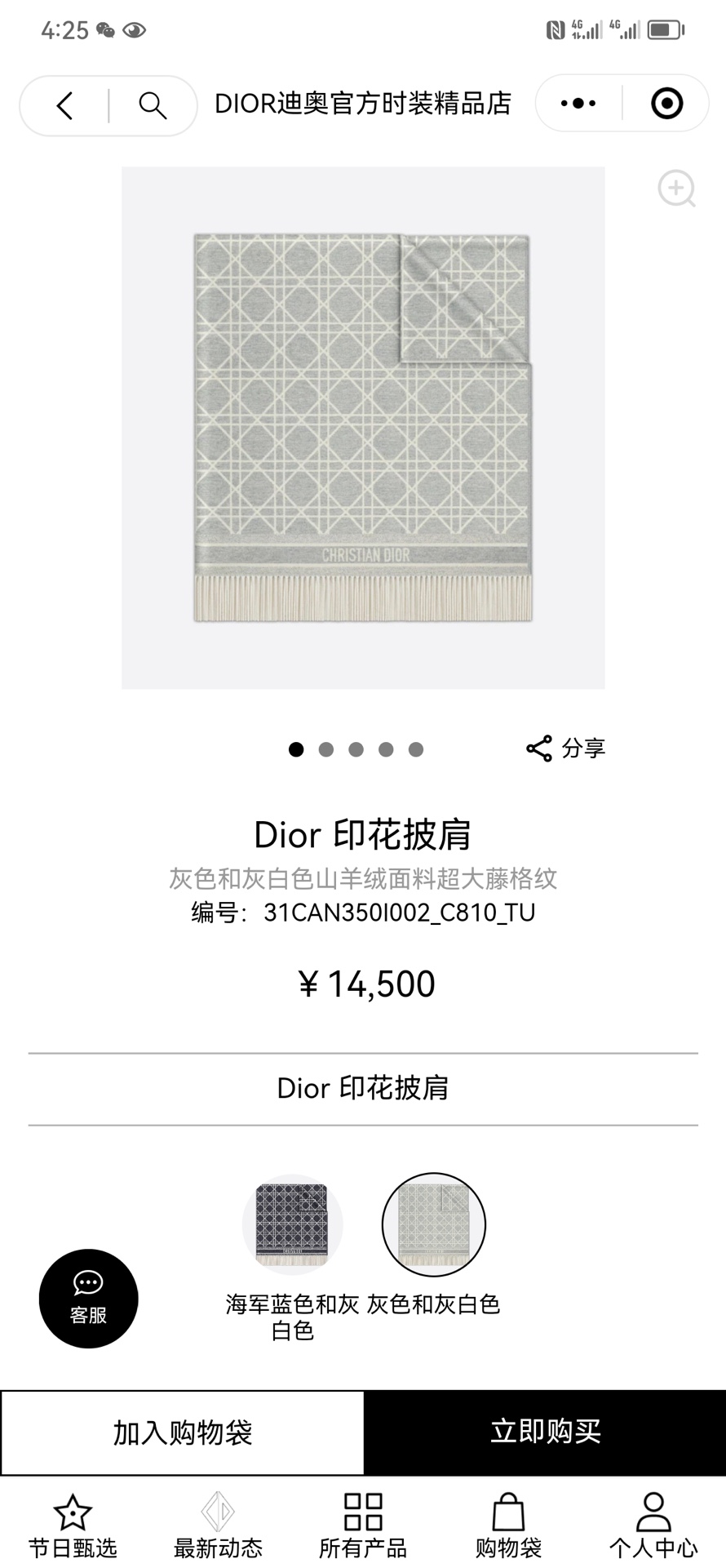Open the 个人中心 tab
The width and height of the screenshot is (726, 1568).
click(653, 1526)
